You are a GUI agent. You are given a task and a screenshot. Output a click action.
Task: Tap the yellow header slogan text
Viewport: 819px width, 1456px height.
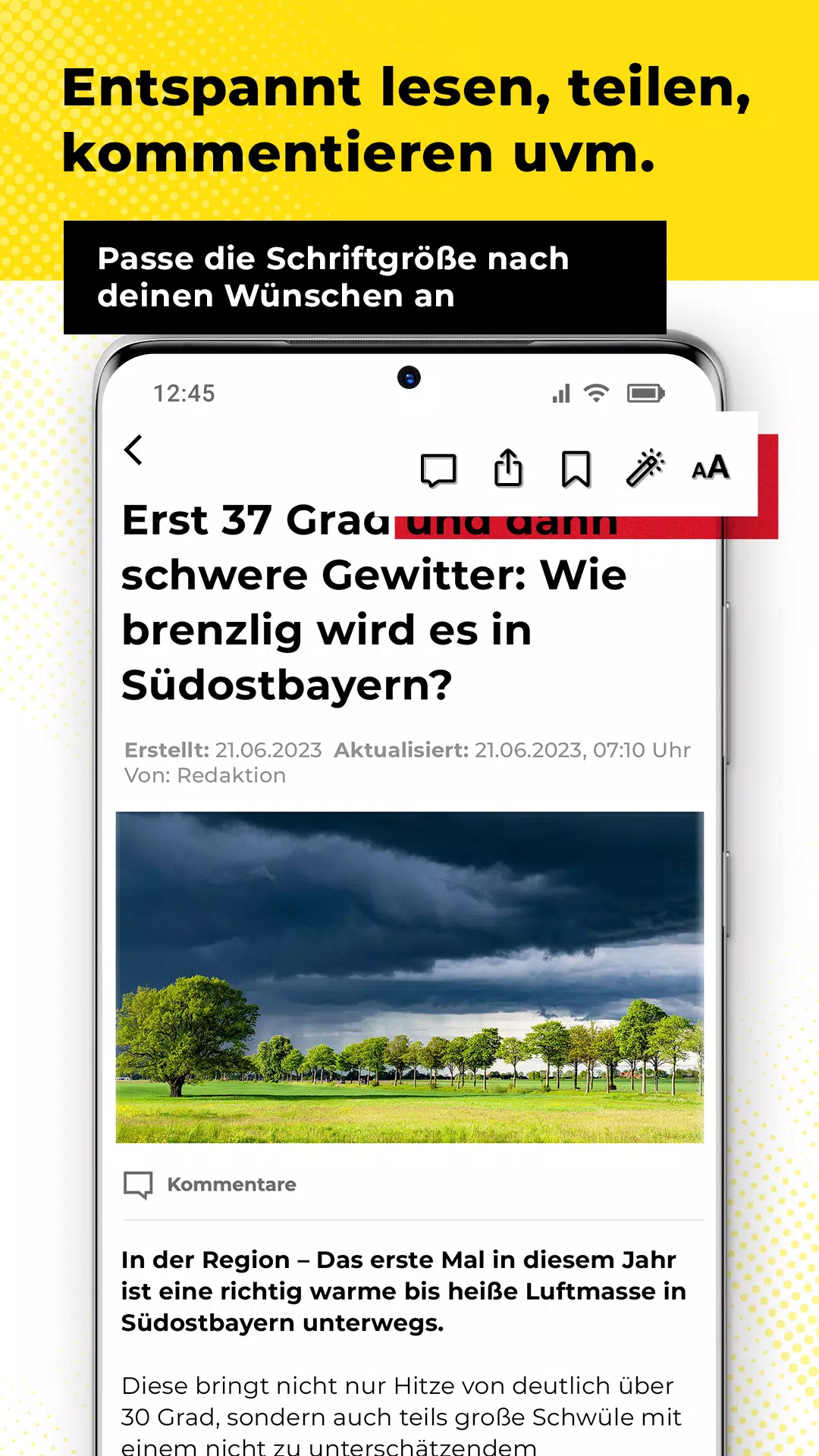(409, 121)
